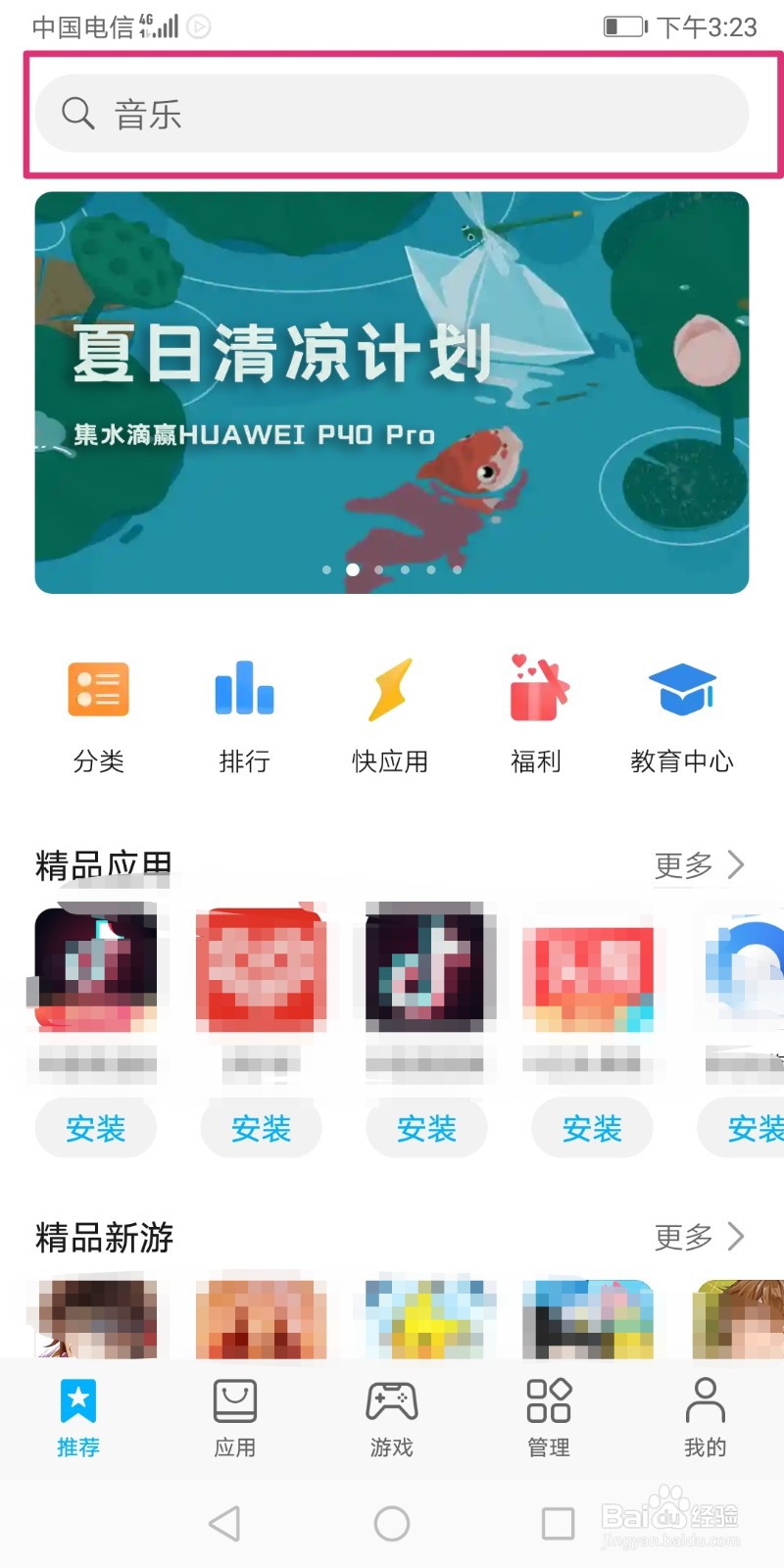Image resolution: width=784 pixels, height=1568 pixels.
Task: Select the second carousel dot
Action: pyautogui.click(x=353, y=569)
